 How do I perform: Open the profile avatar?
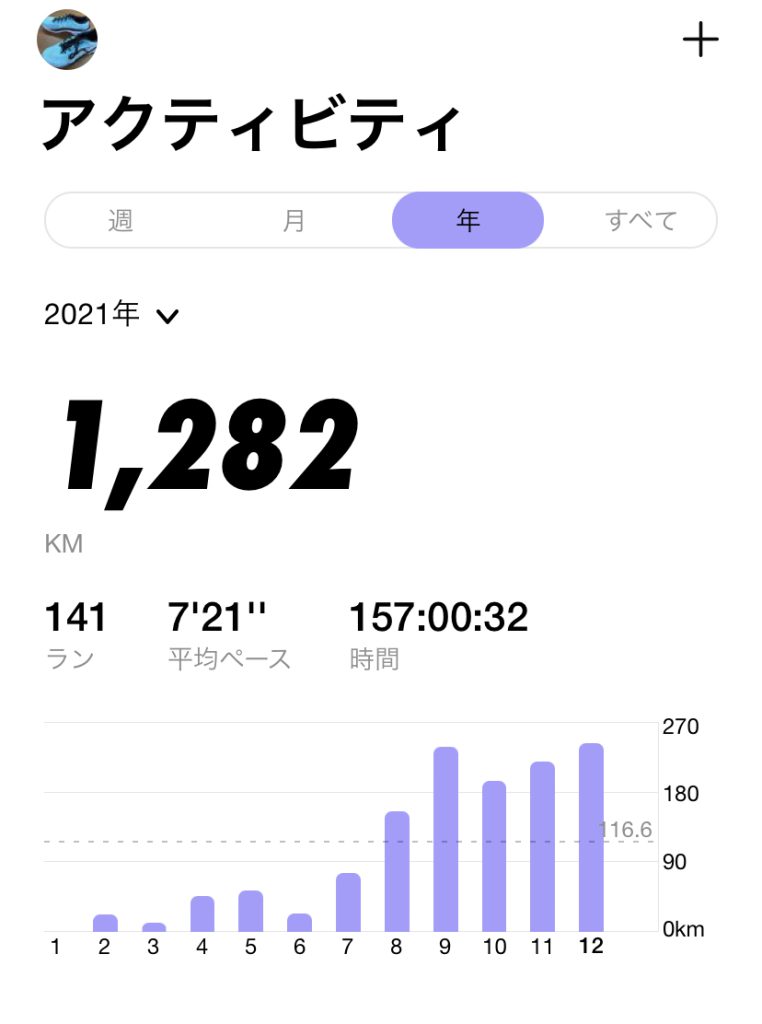(67, 40)
